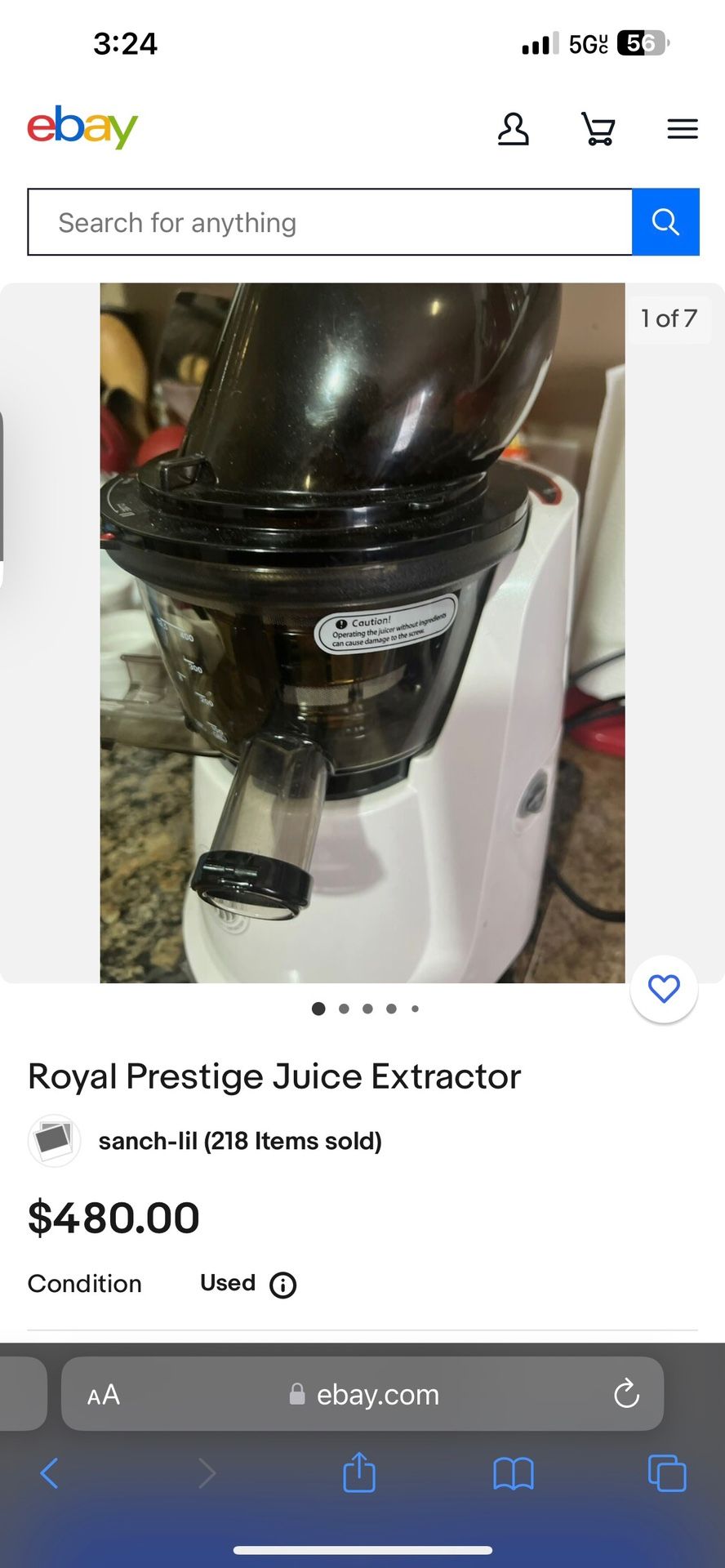Open Safari bookmarks
Screen dimensions: 725x1568
[x=513, y=1473]
